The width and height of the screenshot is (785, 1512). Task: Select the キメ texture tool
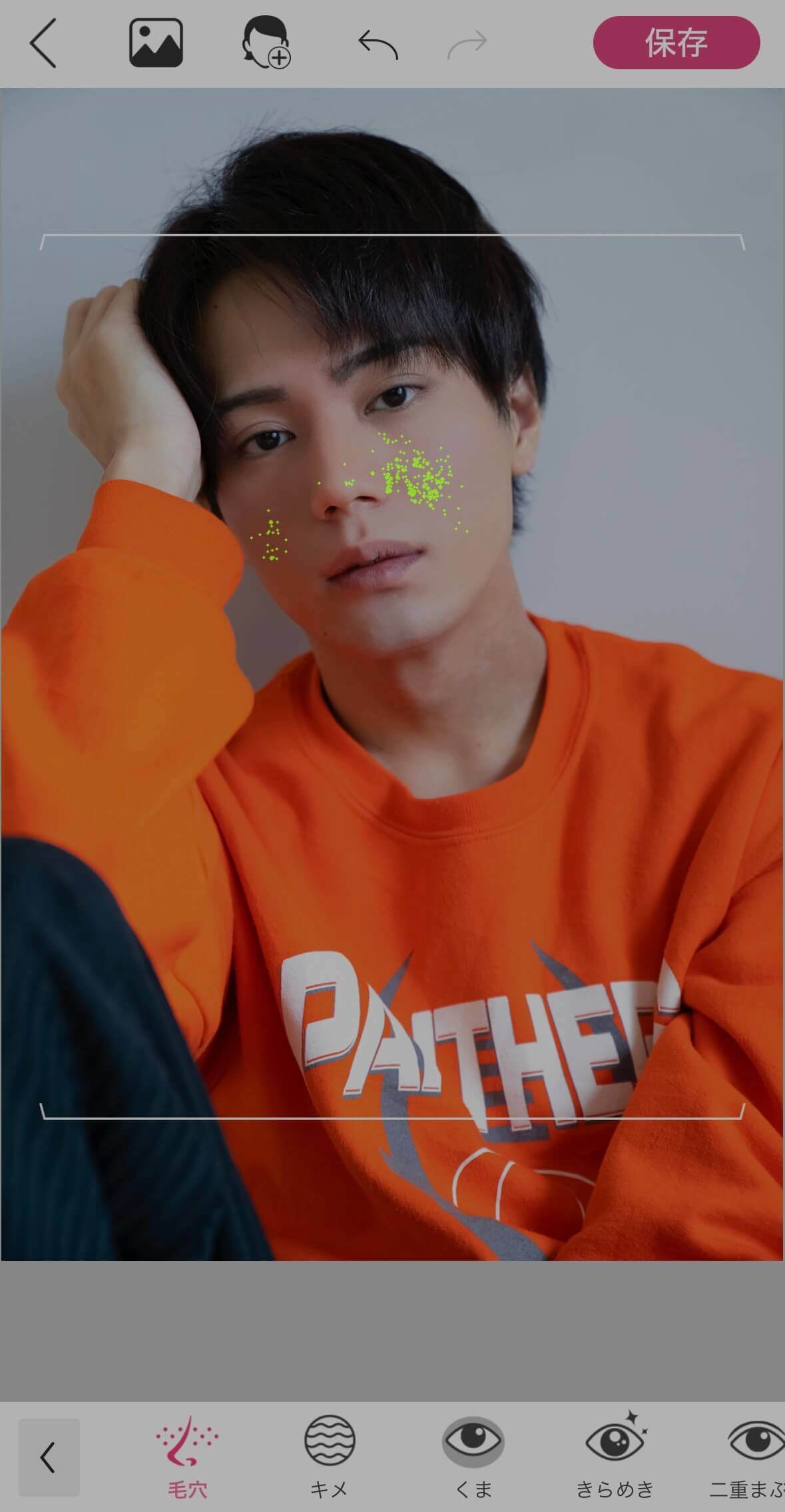coord(330,1455)
